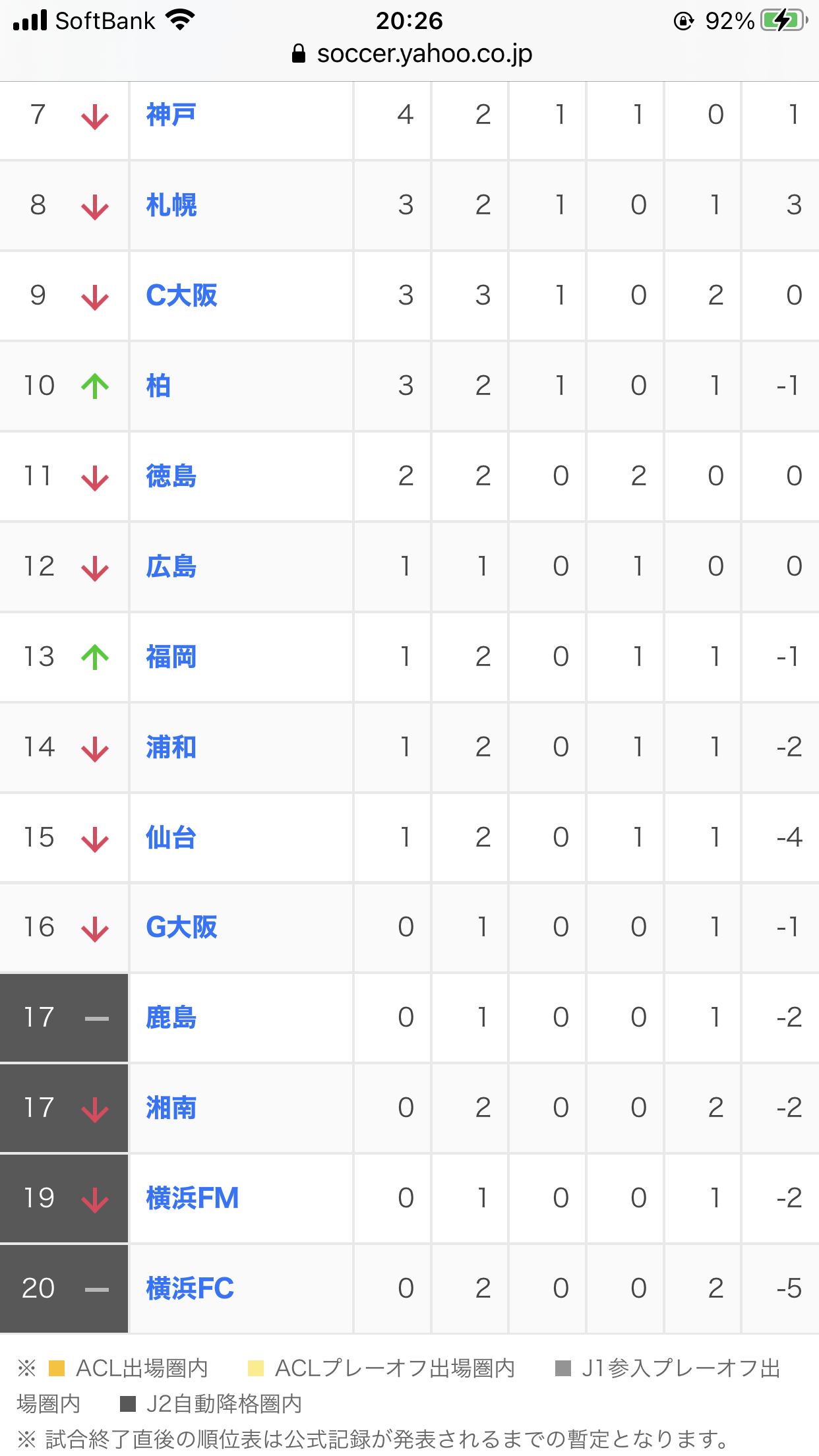The height and width of the screenshot is (1456, 819).
Task: Open the 福岡 team page
Action: (x=171, y=657)
